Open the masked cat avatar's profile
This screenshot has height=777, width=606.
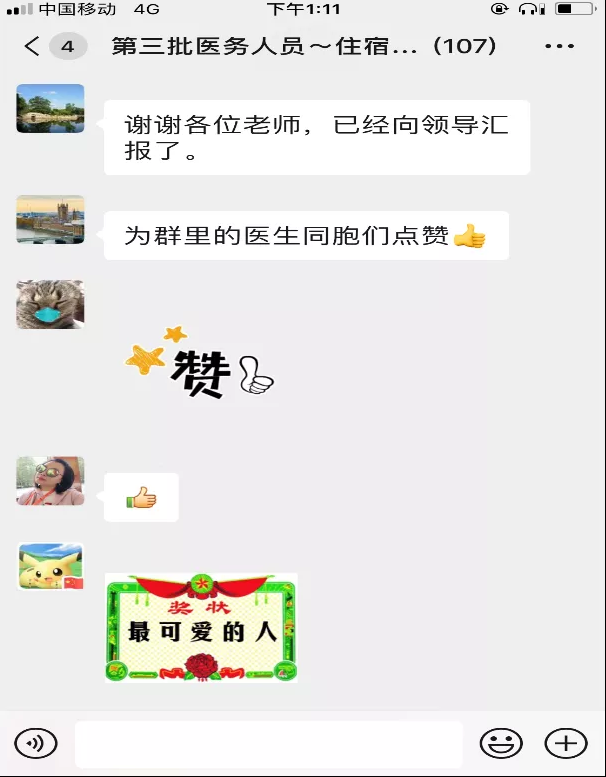[50, 305]
